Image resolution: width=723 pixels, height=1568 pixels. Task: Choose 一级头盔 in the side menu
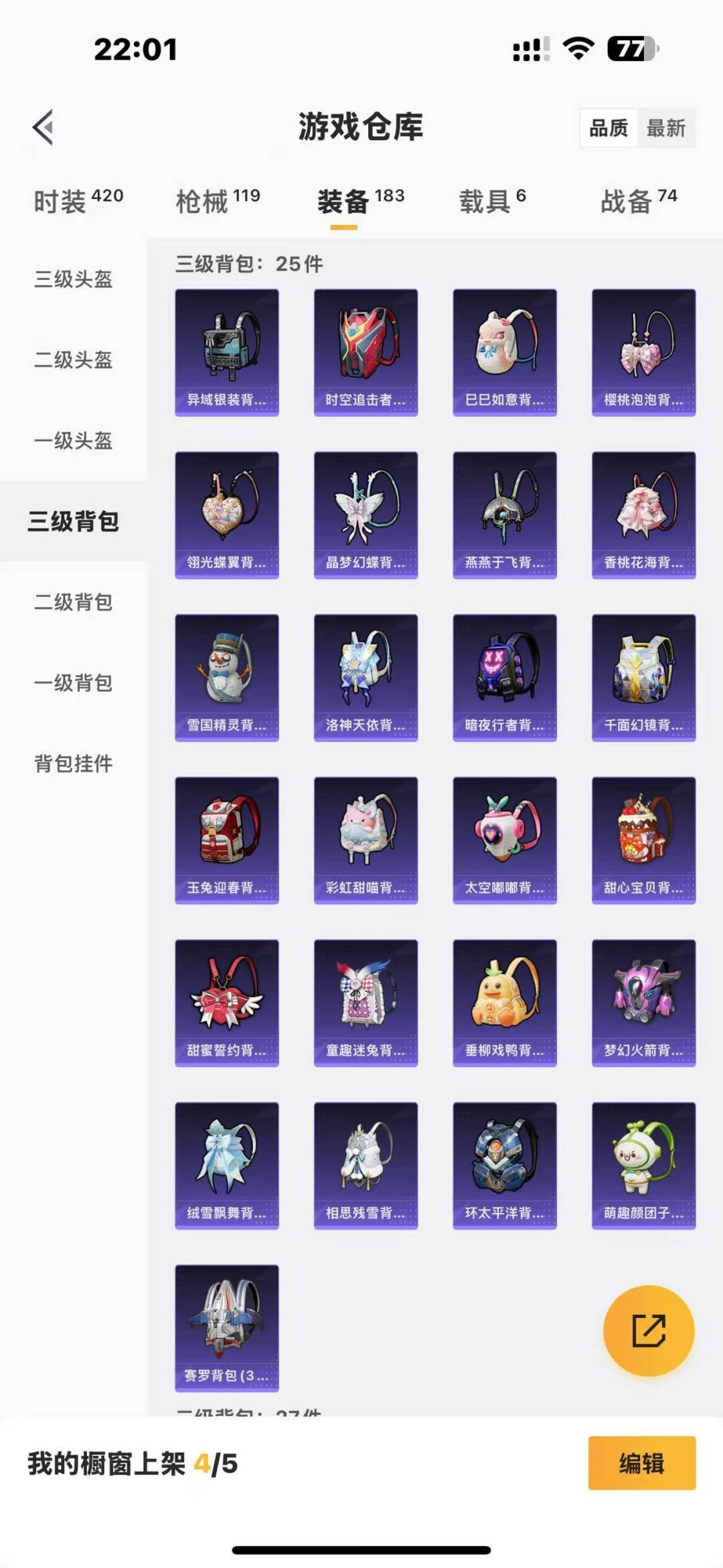pos(74,440)
